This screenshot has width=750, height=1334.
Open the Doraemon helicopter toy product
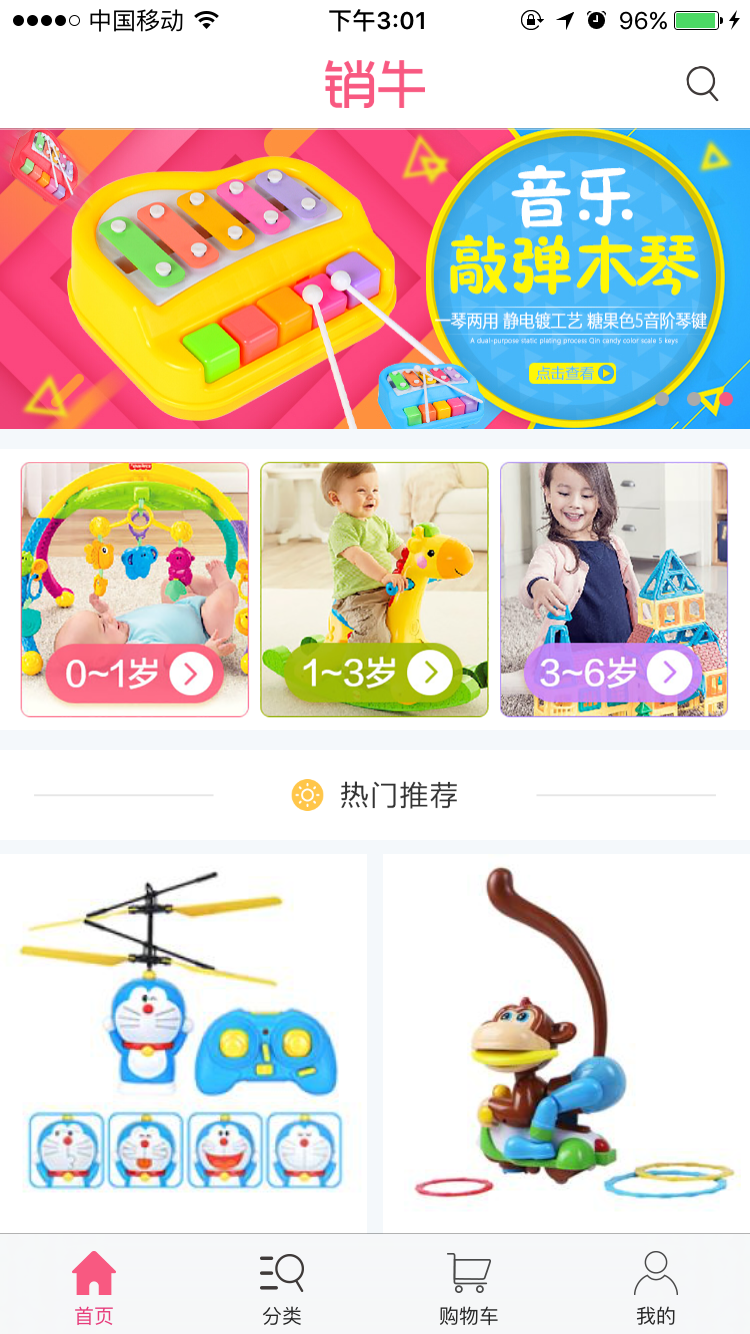coord(183,1040)
